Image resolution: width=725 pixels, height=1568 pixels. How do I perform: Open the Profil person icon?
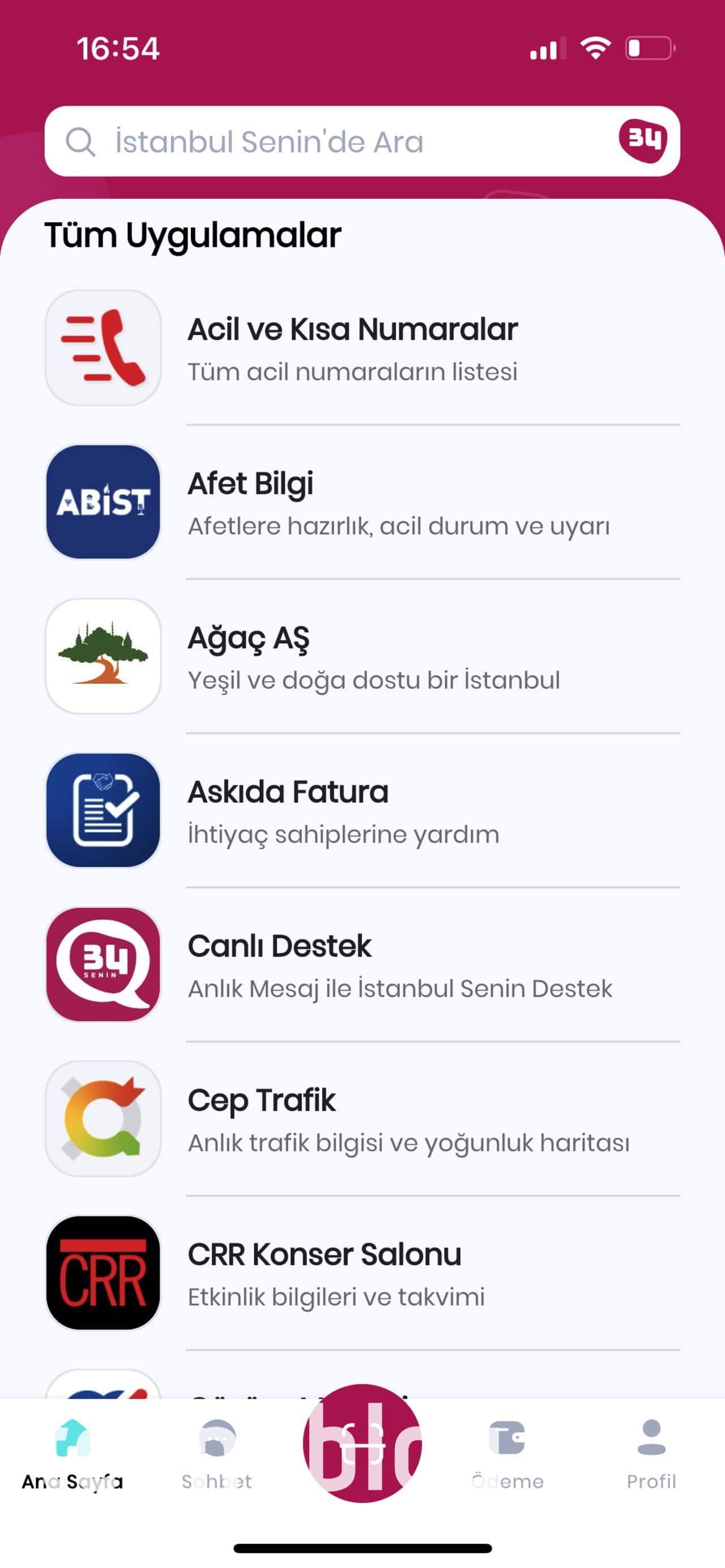[651, 1437]
